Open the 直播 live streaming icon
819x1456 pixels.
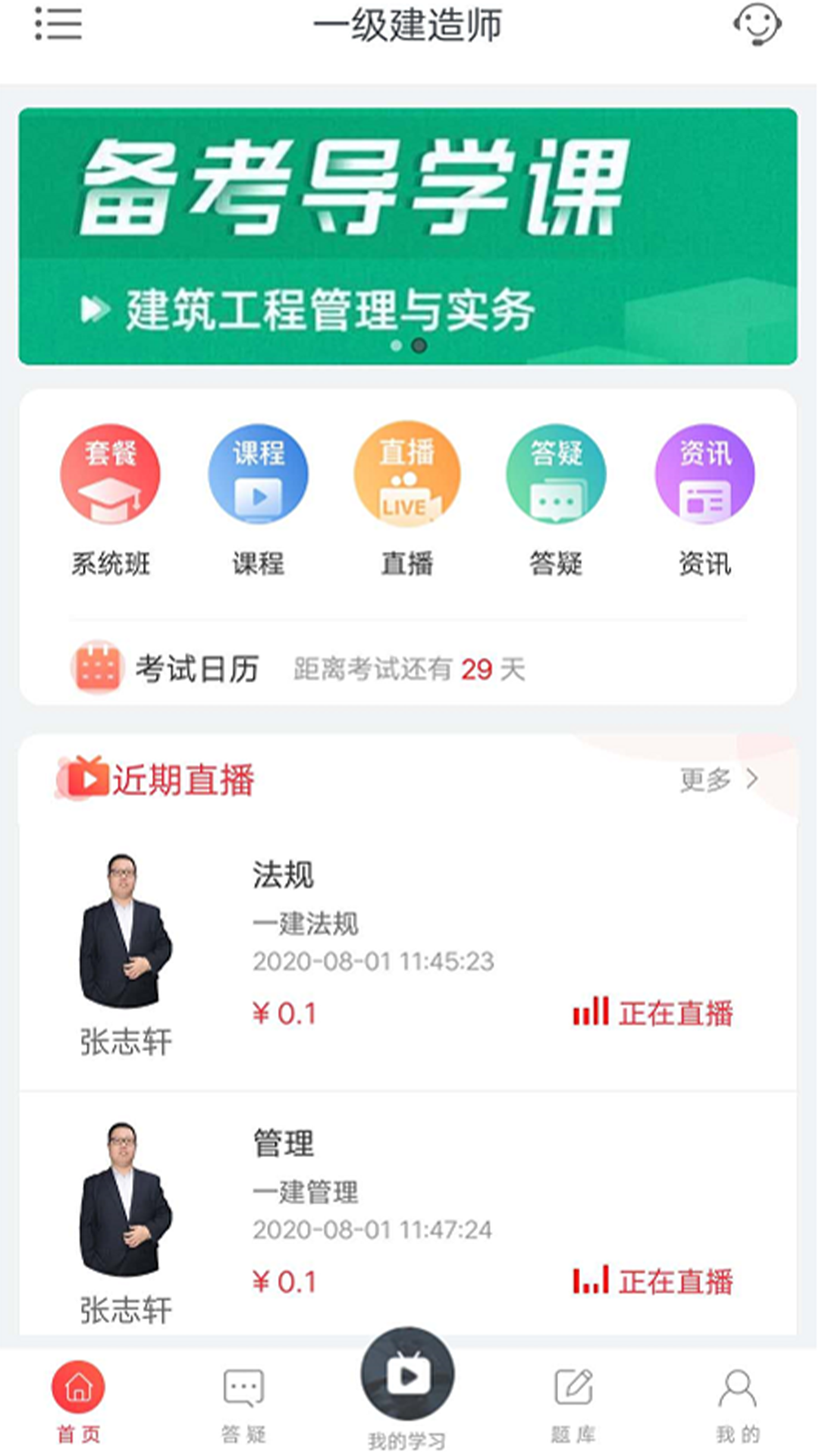click(407, 472)
